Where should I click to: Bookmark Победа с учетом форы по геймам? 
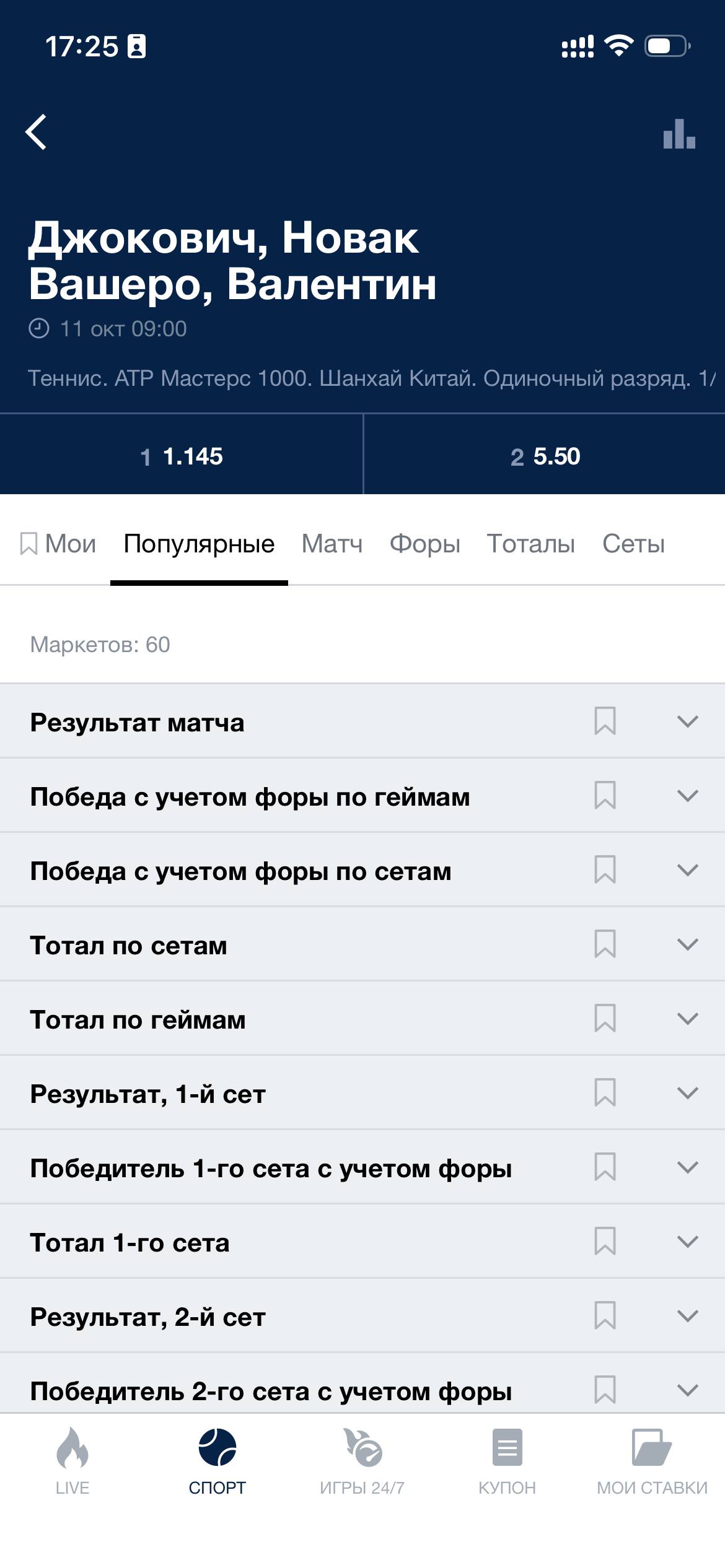605,796
